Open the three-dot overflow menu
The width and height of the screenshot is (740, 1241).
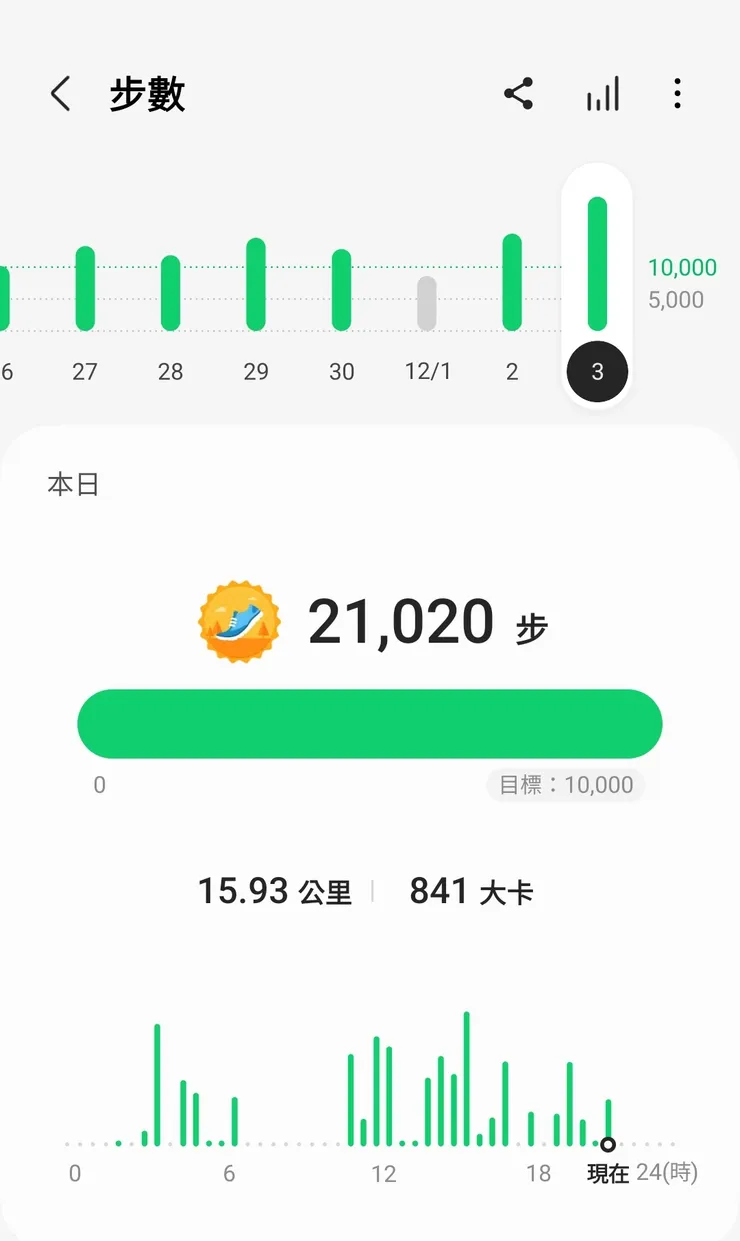click(677, 93)
